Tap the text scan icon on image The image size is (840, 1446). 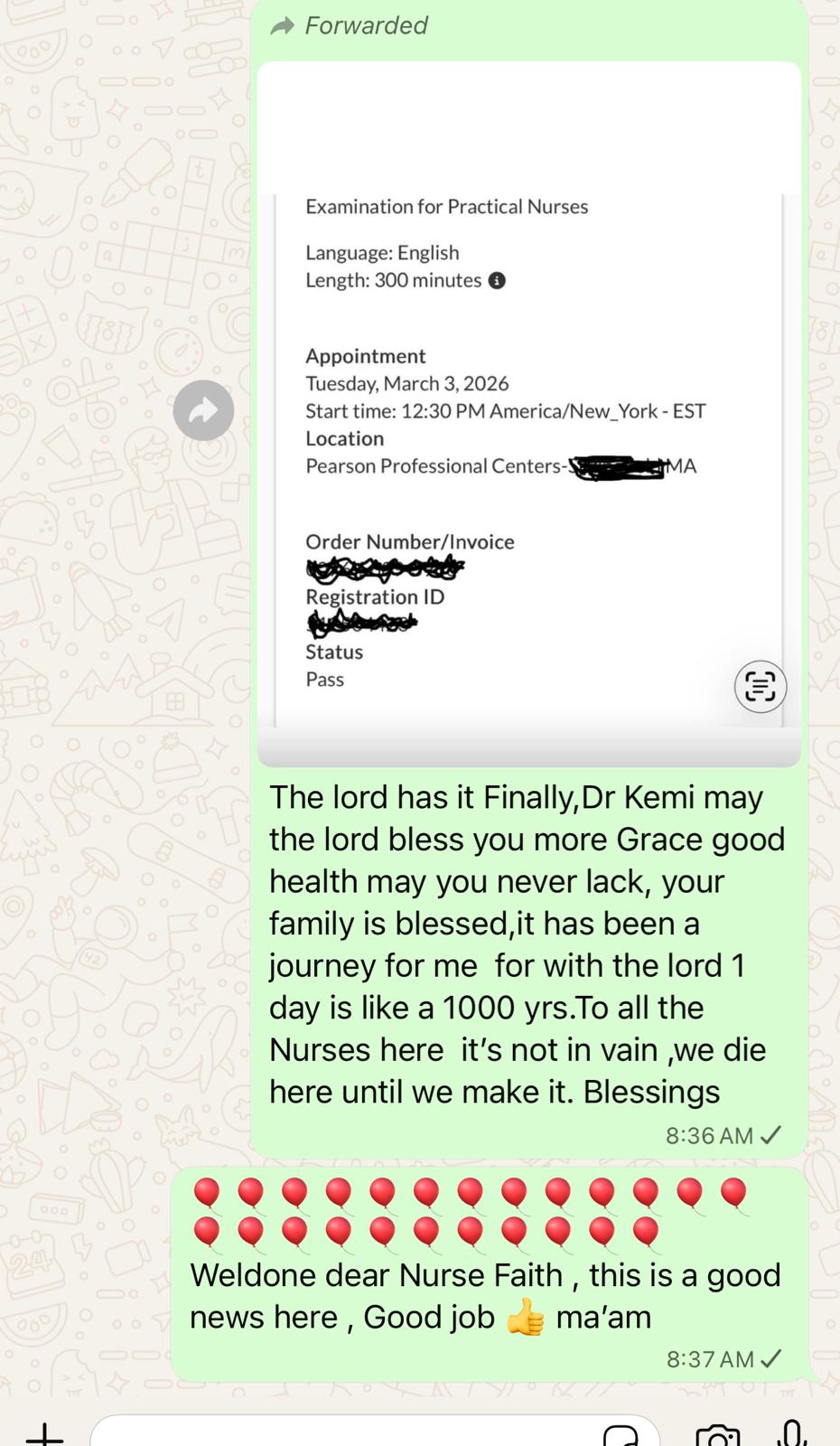[760, 687]
